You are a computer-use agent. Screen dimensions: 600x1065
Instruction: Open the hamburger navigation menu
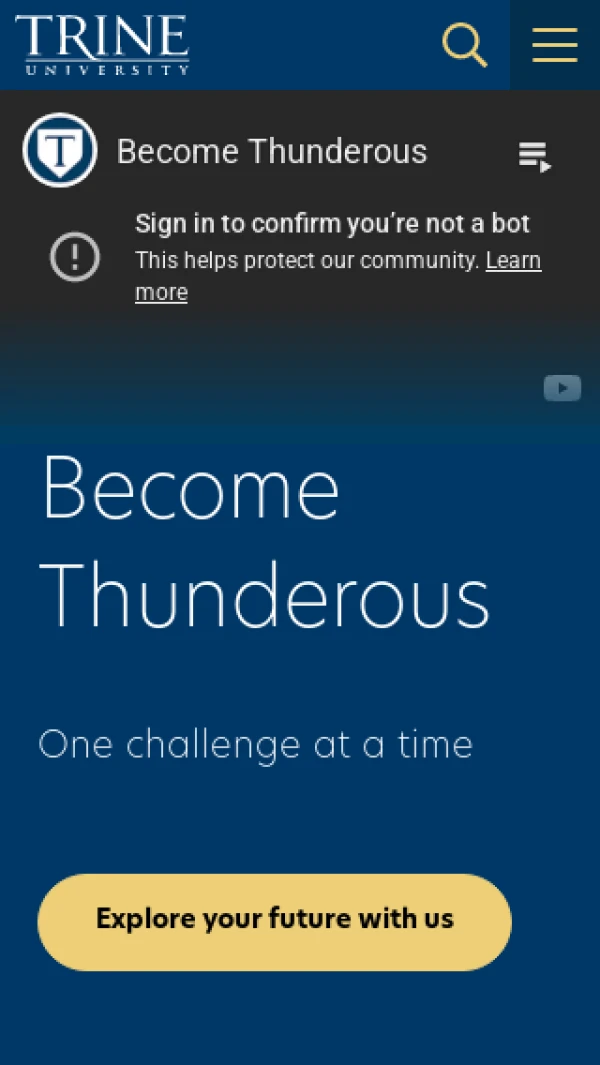pos(554,45)
